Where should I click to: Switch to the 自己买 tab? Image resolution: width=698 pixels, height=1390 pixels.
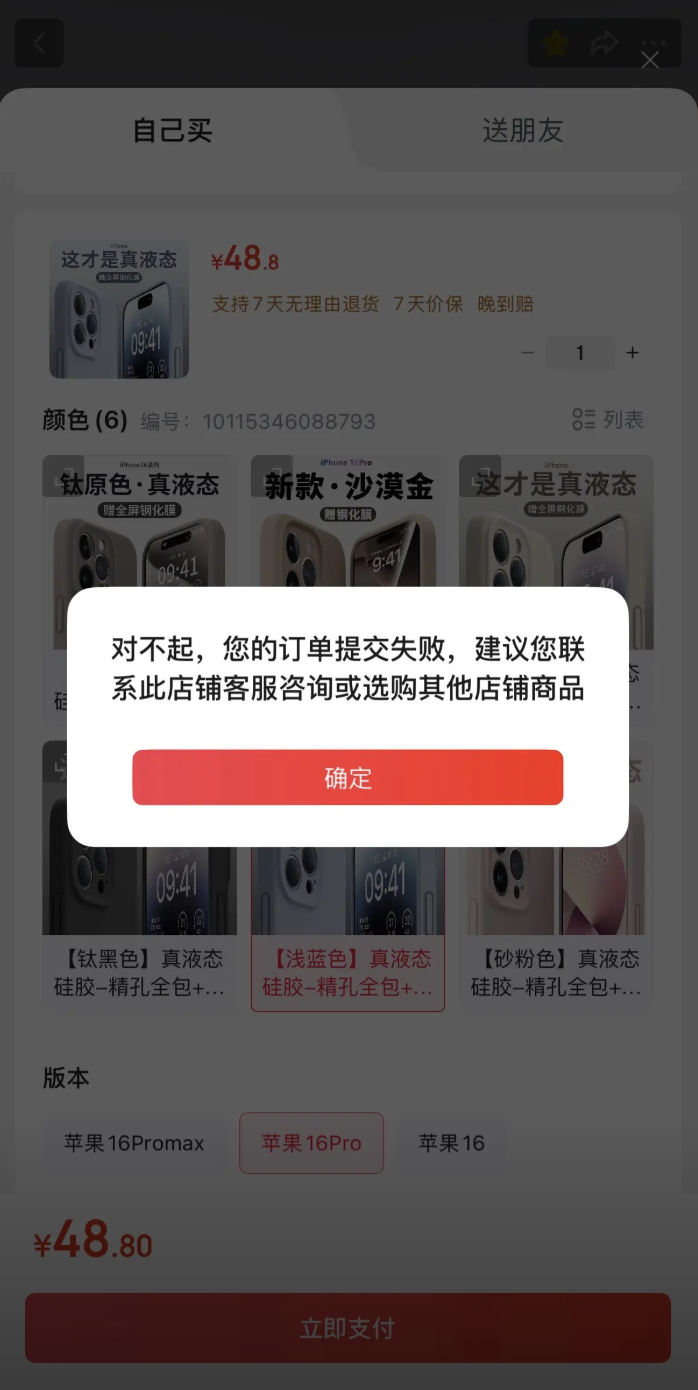click(x=173, y=130)
